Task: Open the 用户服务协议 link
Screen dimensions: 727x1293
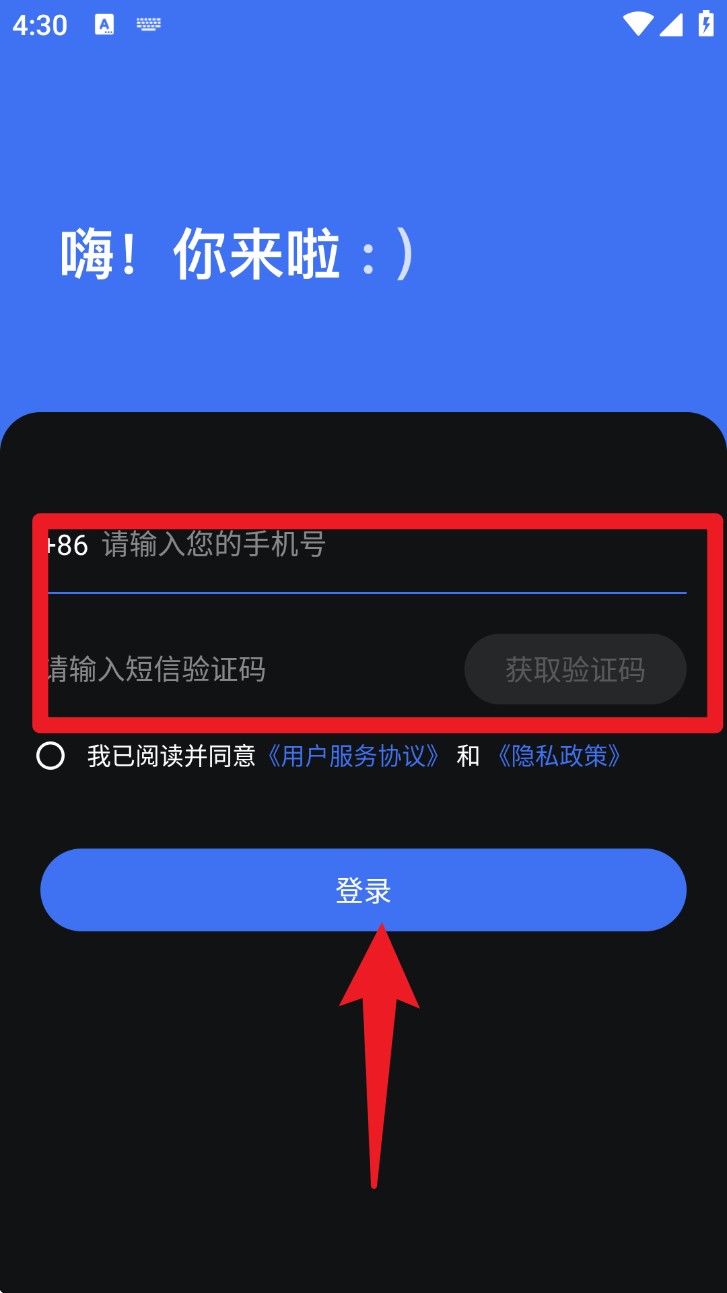Action: click(354, 756)
